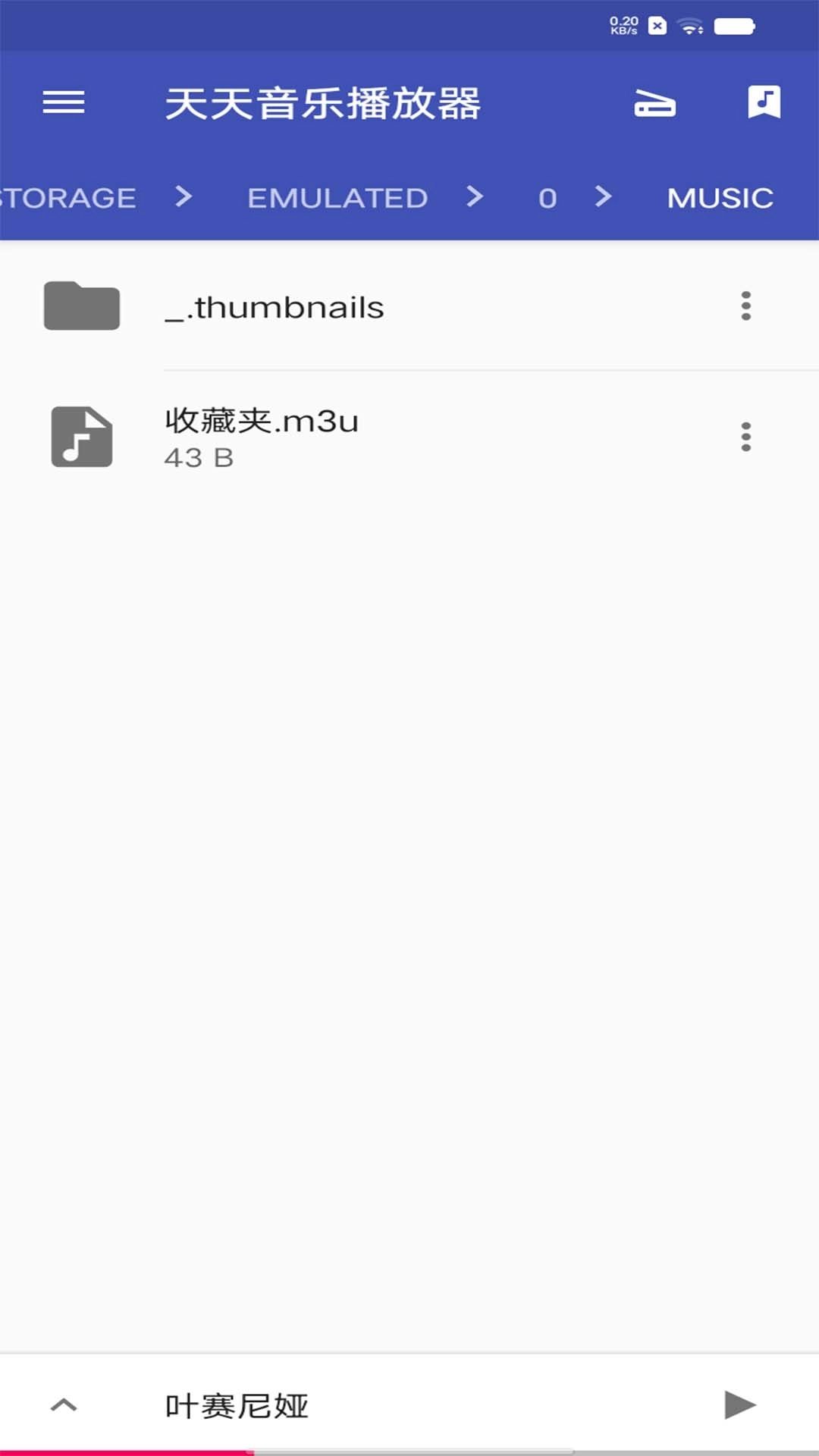Click the _.thumbnails folder icon
819x1456 pixels.
click(80, 306)
